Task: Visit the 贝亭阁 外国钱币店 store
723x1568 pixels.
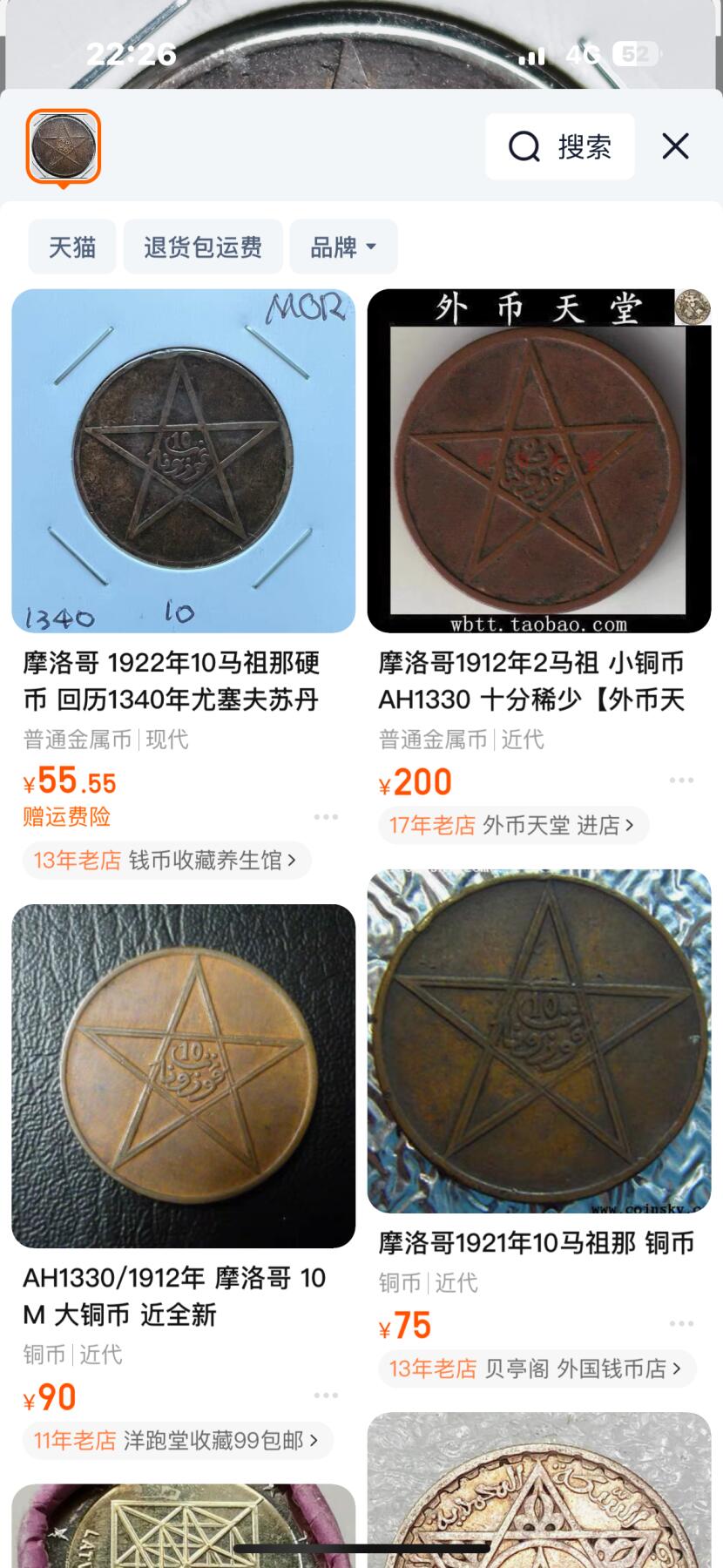Action: (x=536, y=1369)
